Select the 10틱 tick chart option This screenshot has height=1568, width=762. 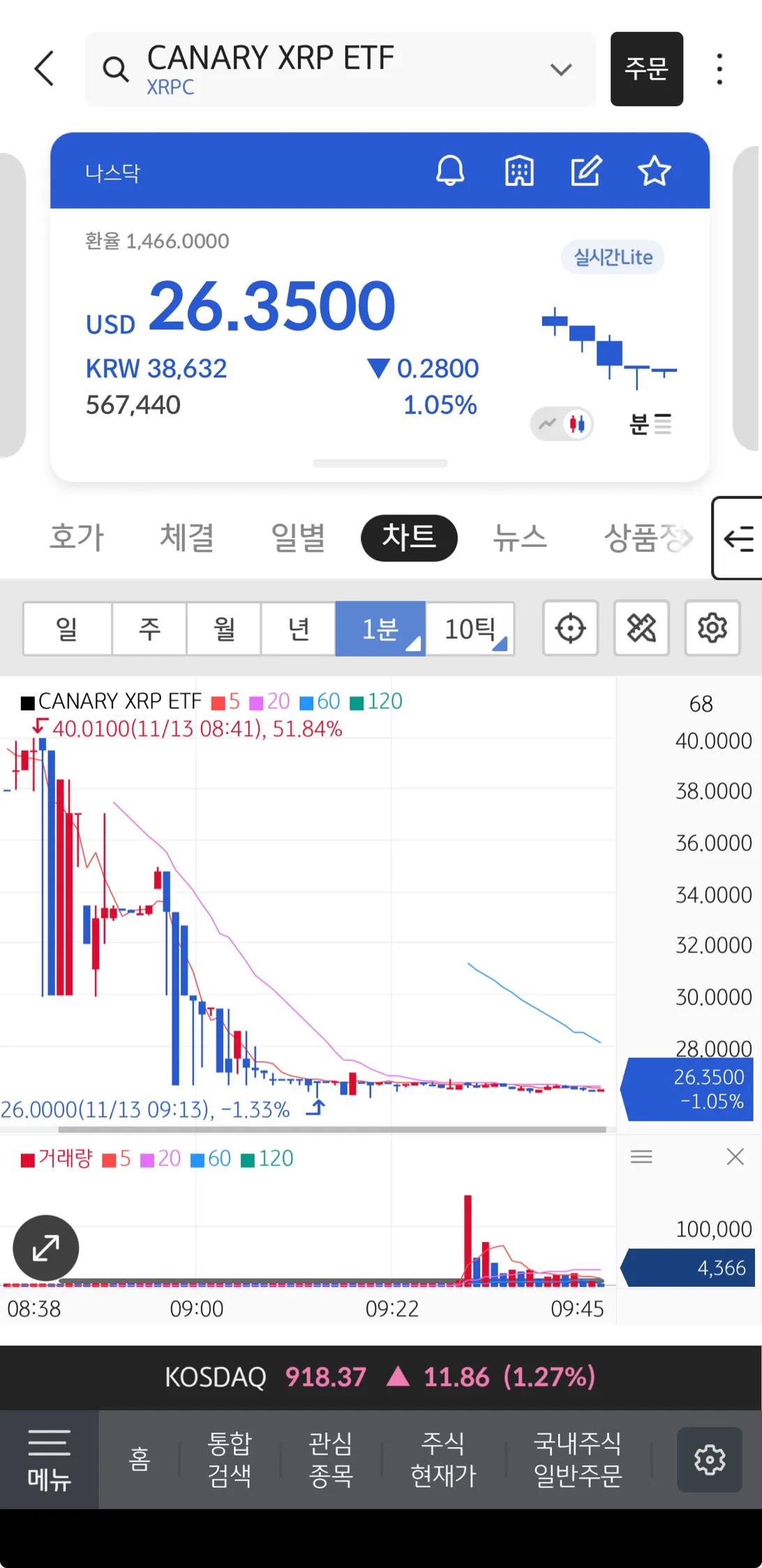point(470,629)
